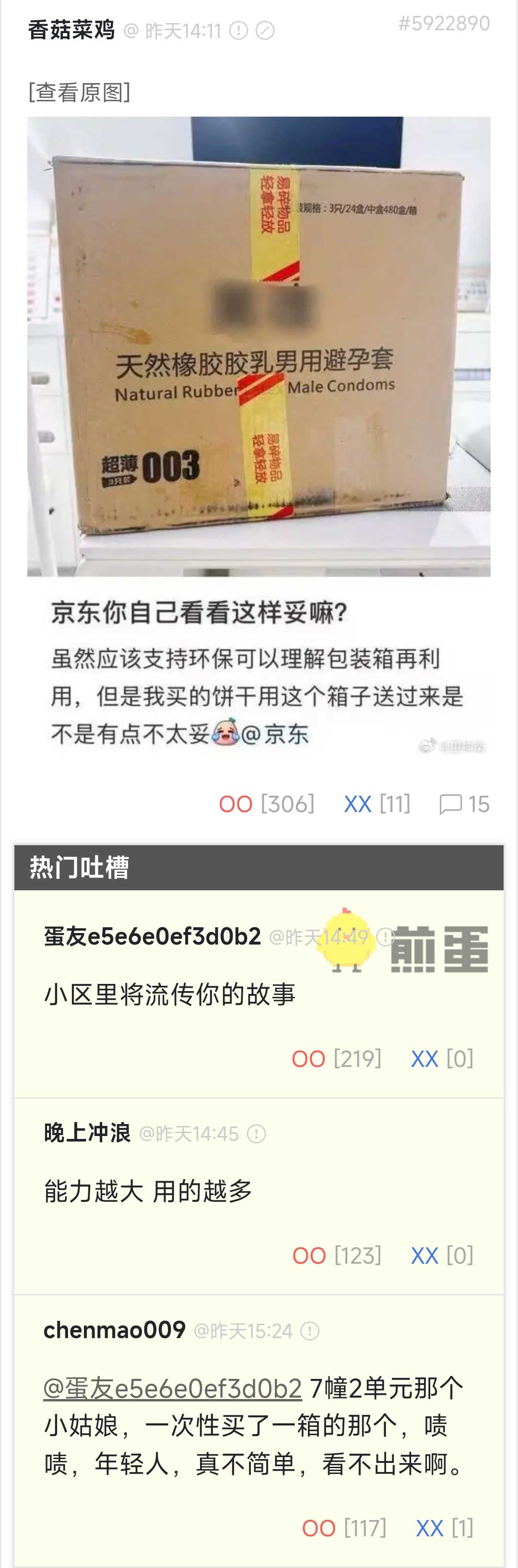Vote XX on 小区里将流传你的故事 comment

[424, 1059]
